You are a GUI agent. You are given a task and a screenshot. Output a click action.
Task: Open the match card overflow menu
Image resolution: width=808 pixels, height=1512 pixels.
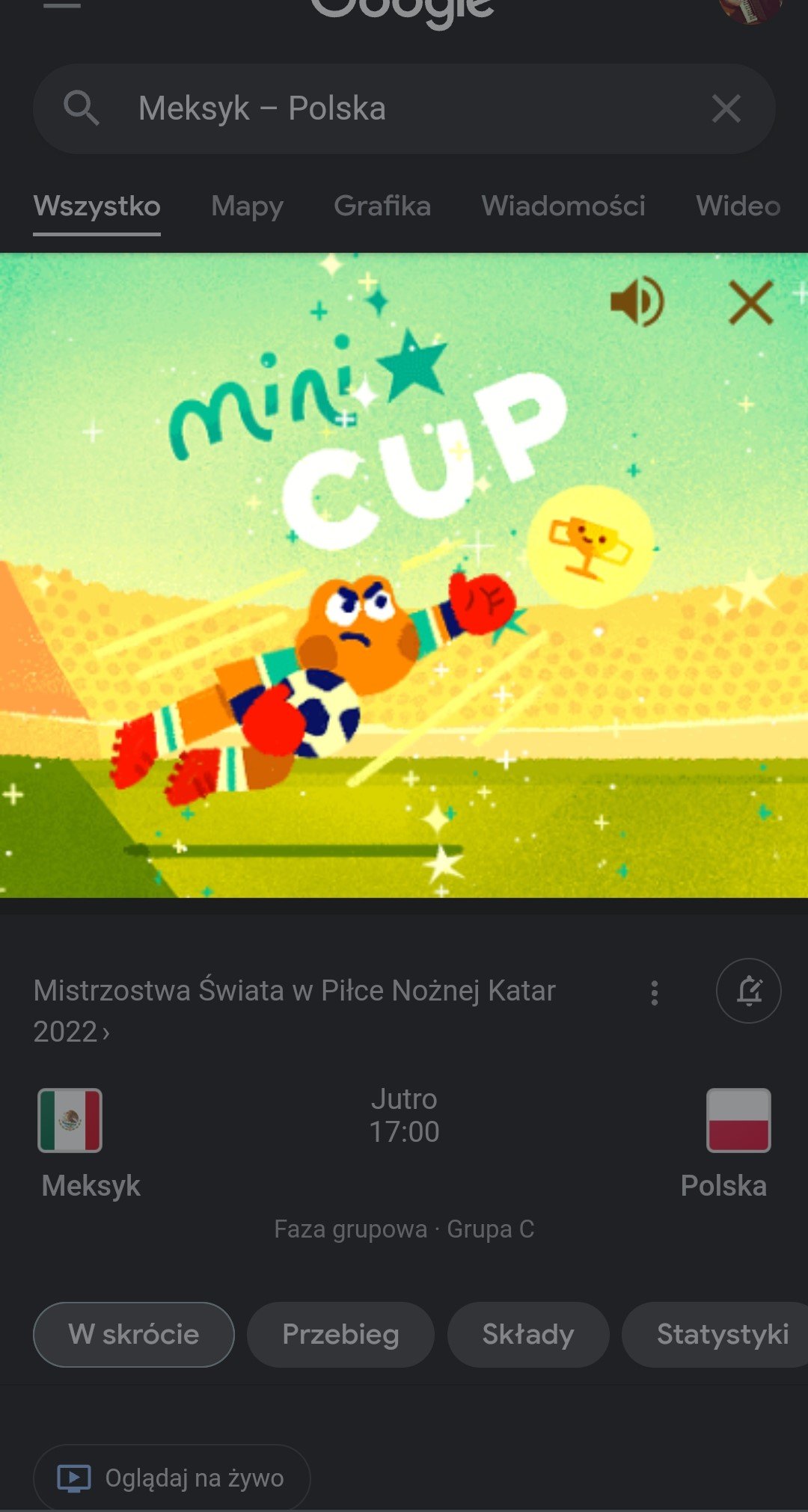tap(655, 992)
